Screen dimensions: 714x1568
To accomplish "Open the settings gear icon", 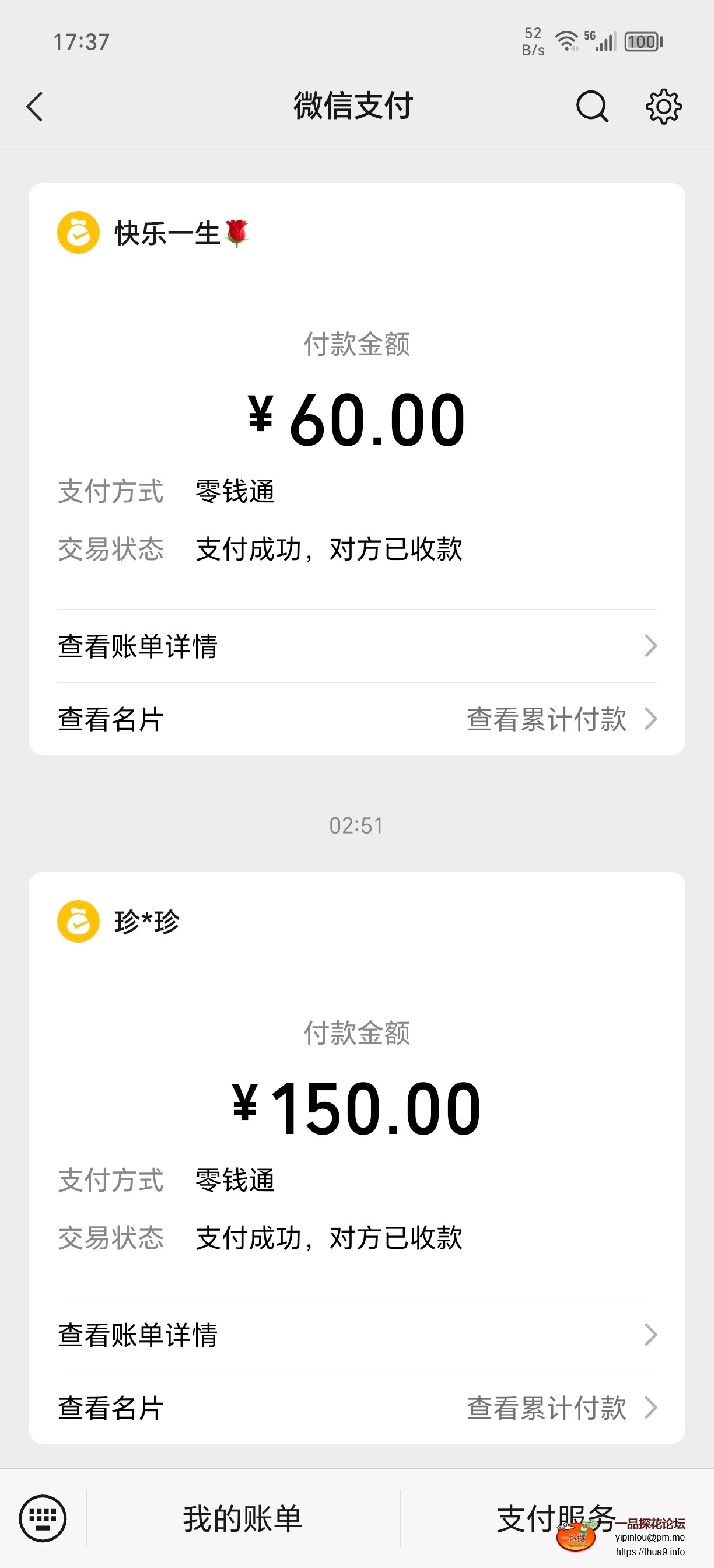I will pyautogui.click(x=663, y=107).
